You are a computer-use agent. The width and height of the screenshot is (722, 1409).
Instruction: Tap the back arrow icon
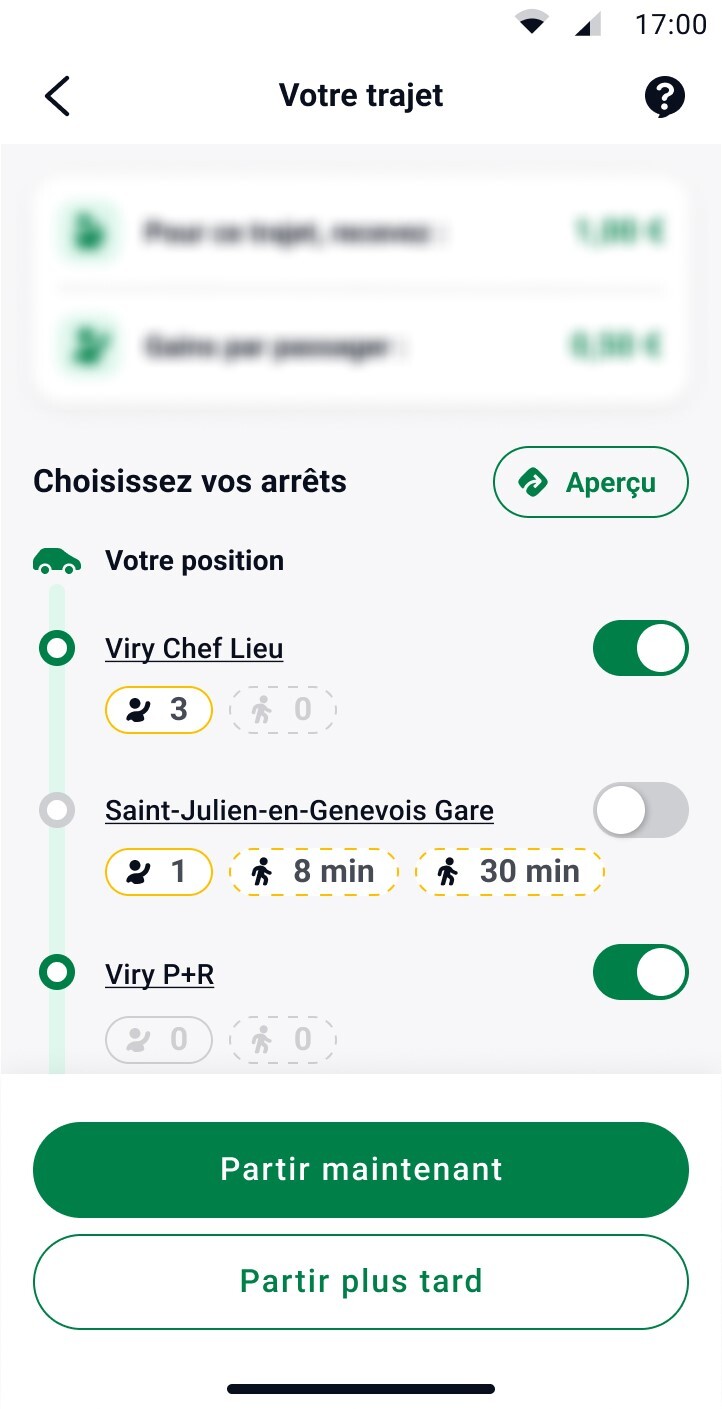[x=56, y=96]
